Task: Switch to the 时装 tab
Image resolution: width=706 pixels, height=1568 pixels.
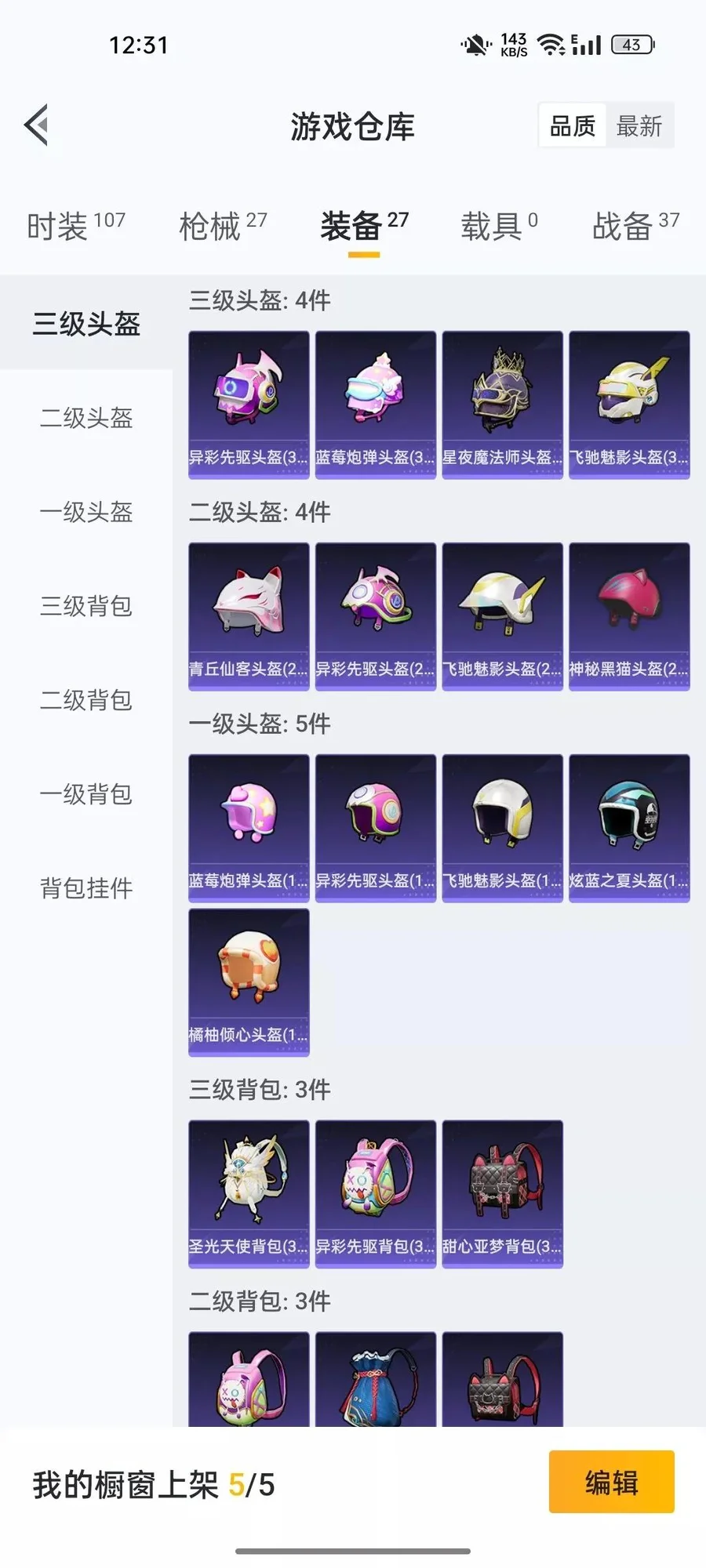Action: (x=76, y=227)
